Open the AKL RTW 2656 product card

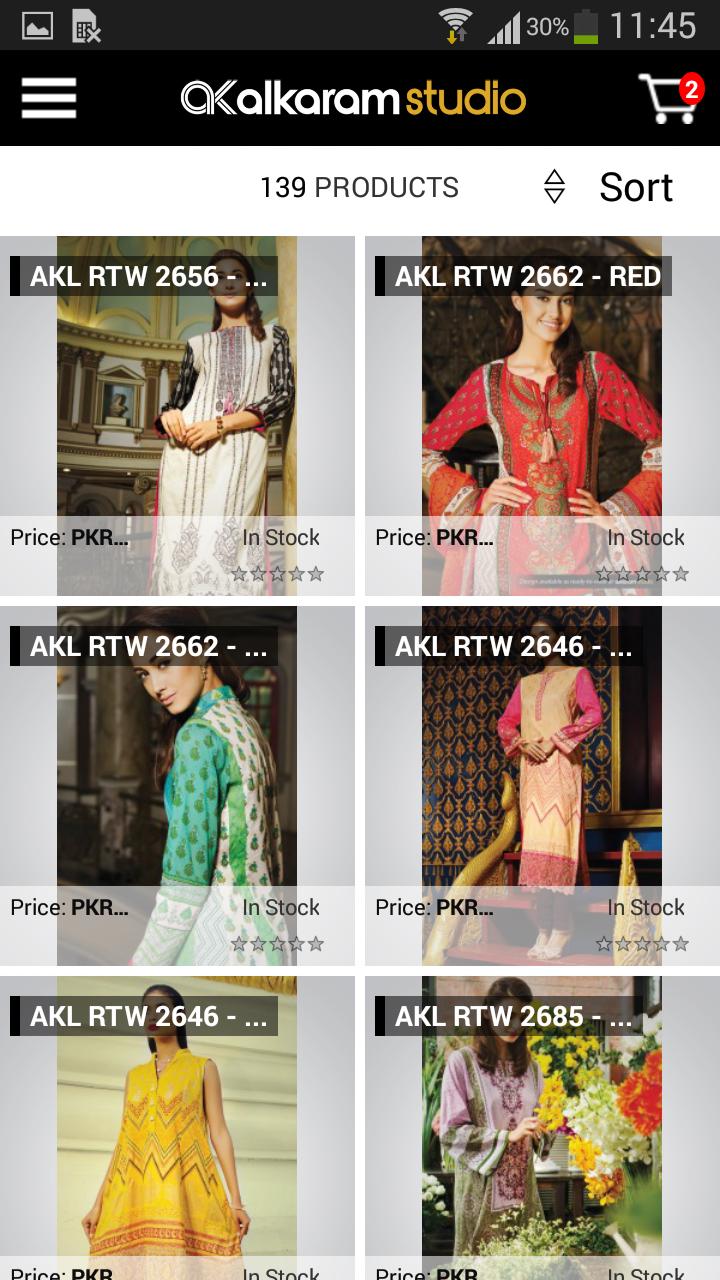pyautogui.click(x=177, y=415)
